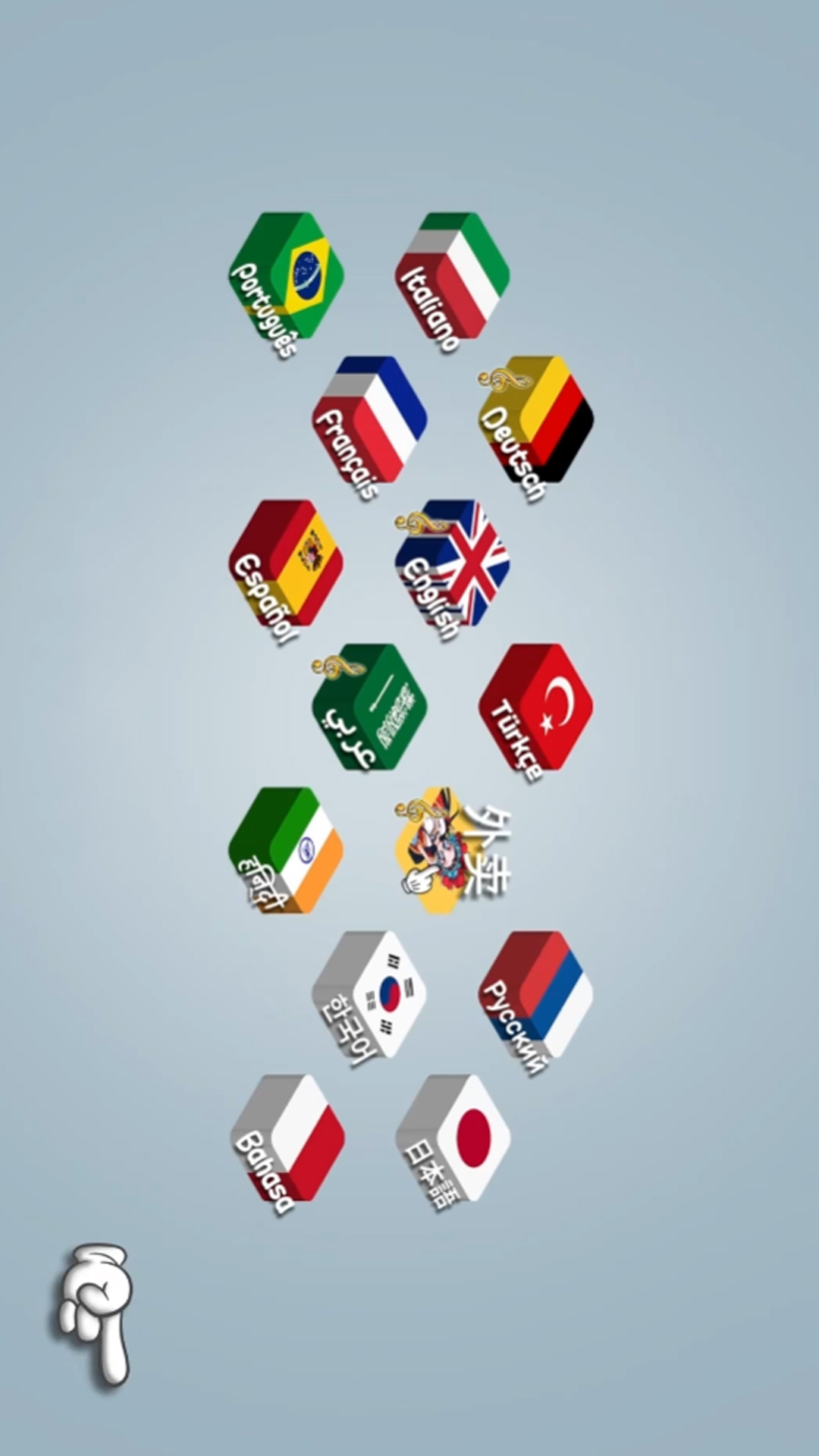Switch language to Türkçe

(x=535, y=708)
